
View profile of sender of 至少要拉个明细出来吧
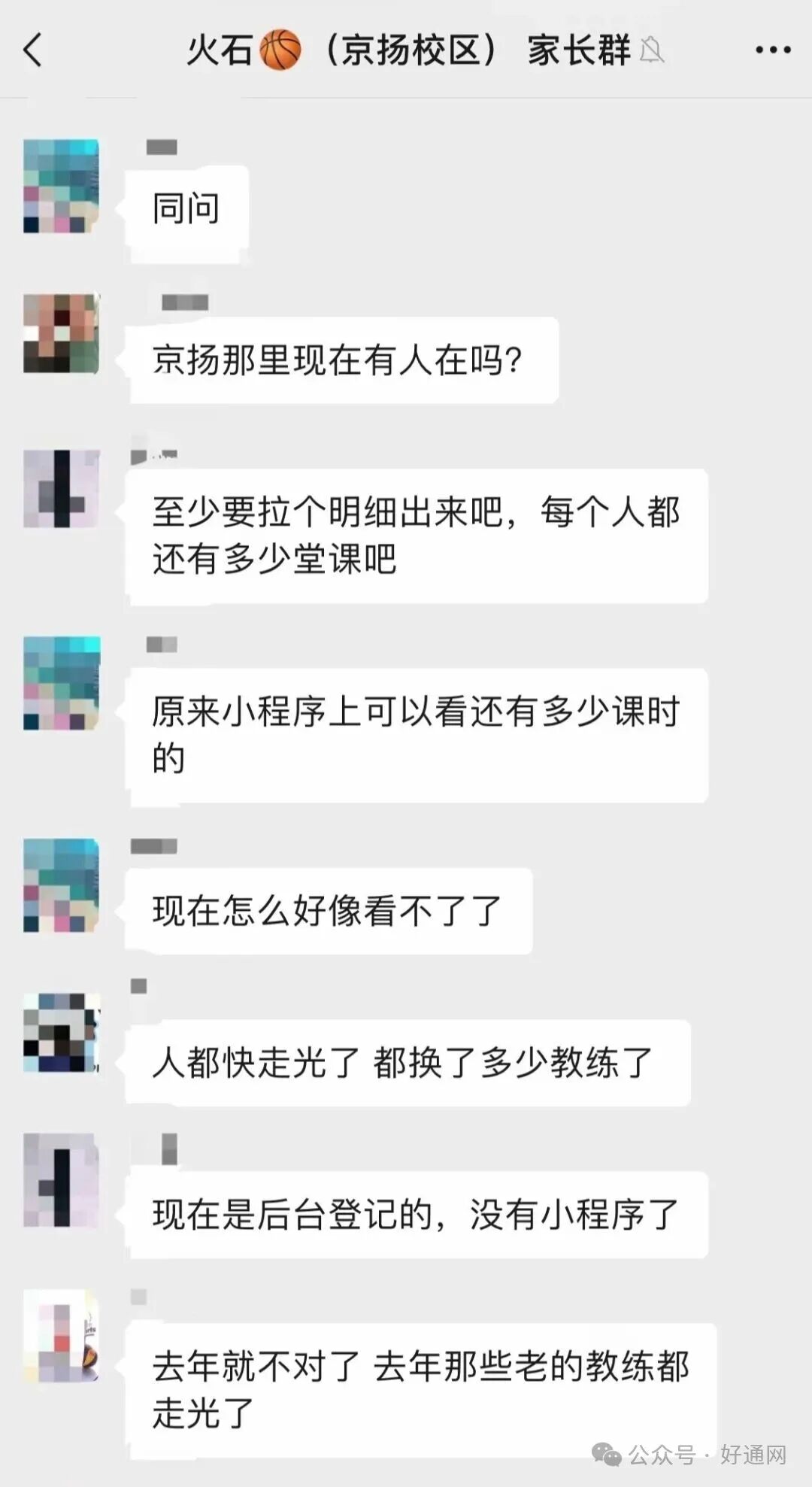[x=61, y=489]
